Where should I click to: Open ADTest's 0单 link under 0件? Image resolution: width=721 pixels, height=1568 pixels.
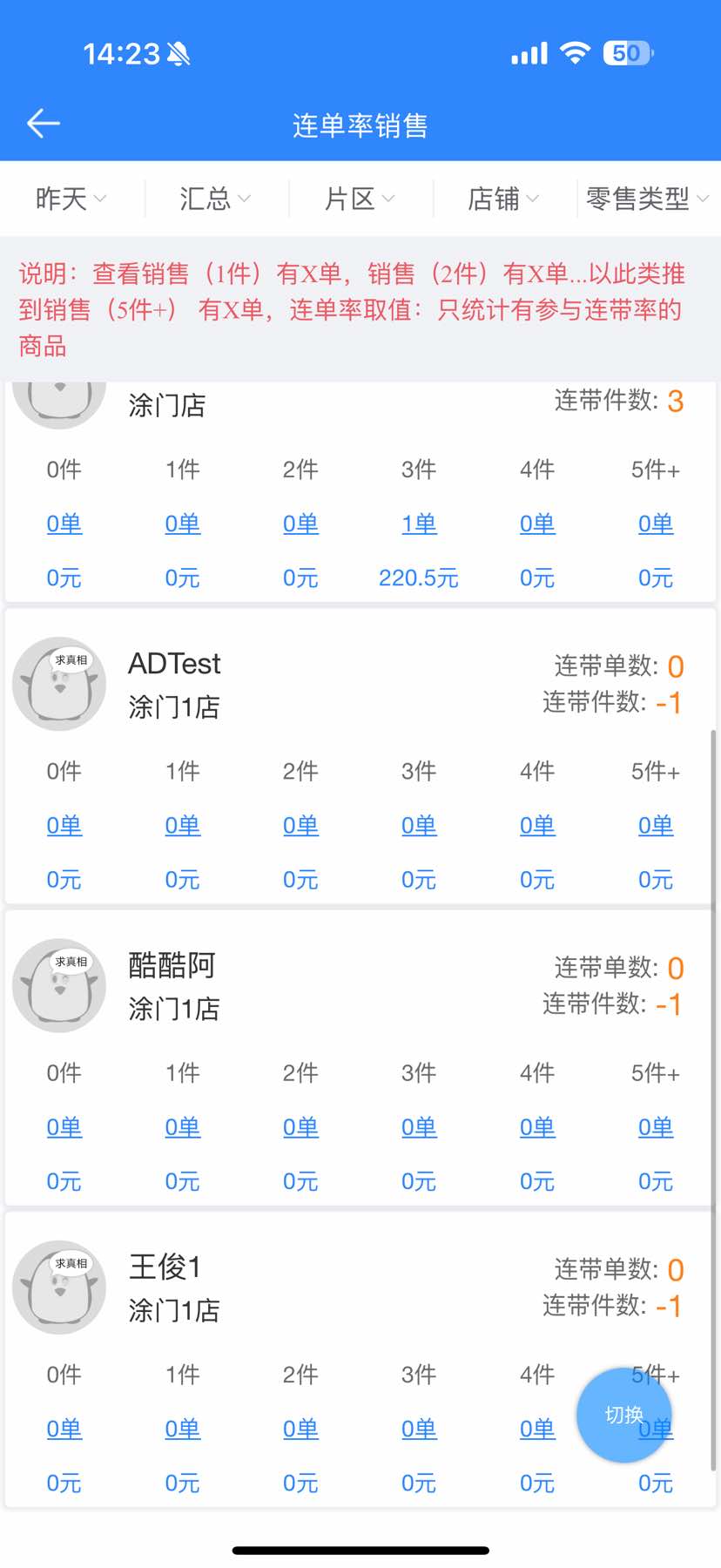pyautogui.click(x=64, y=825)
